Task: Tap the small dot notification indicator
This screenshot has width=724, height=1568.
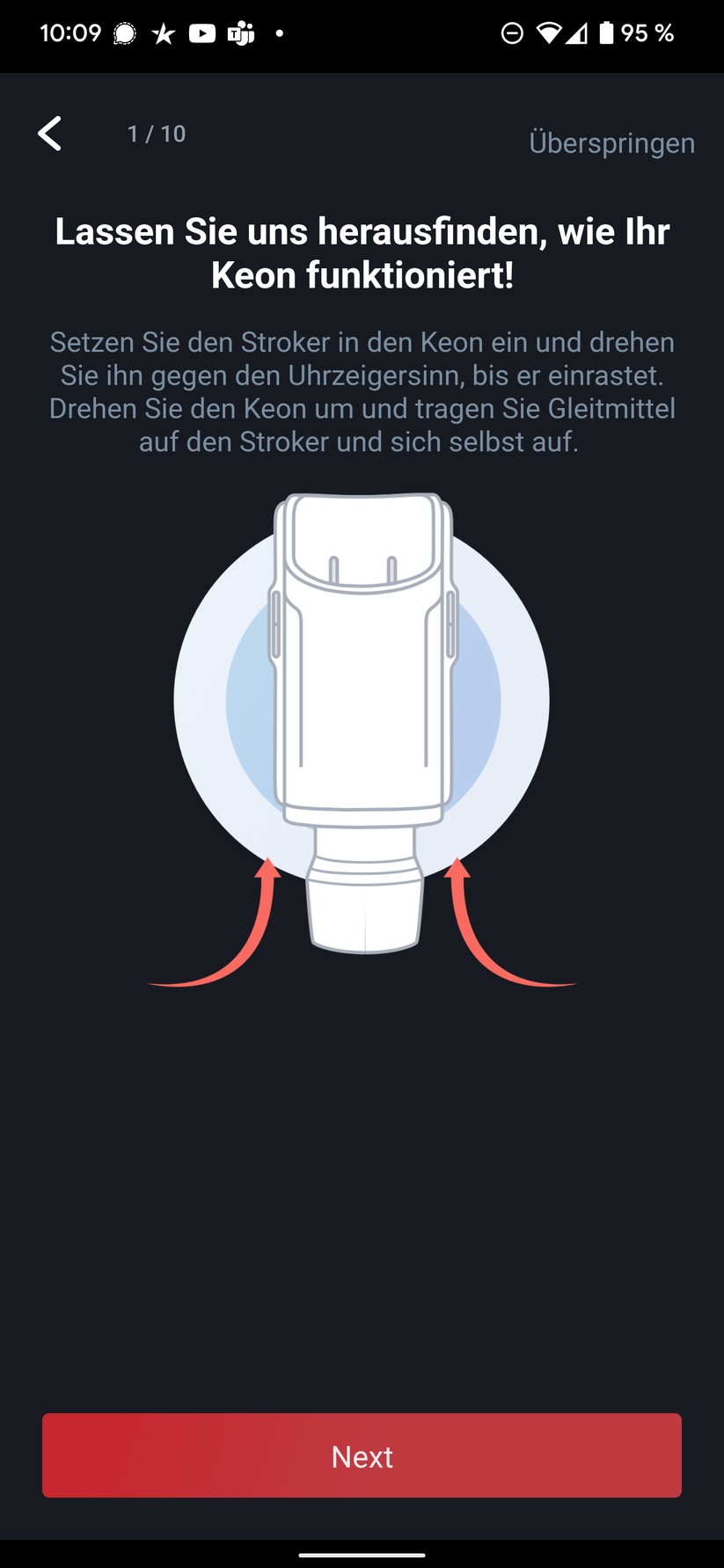Action: (x=279, y=33)
